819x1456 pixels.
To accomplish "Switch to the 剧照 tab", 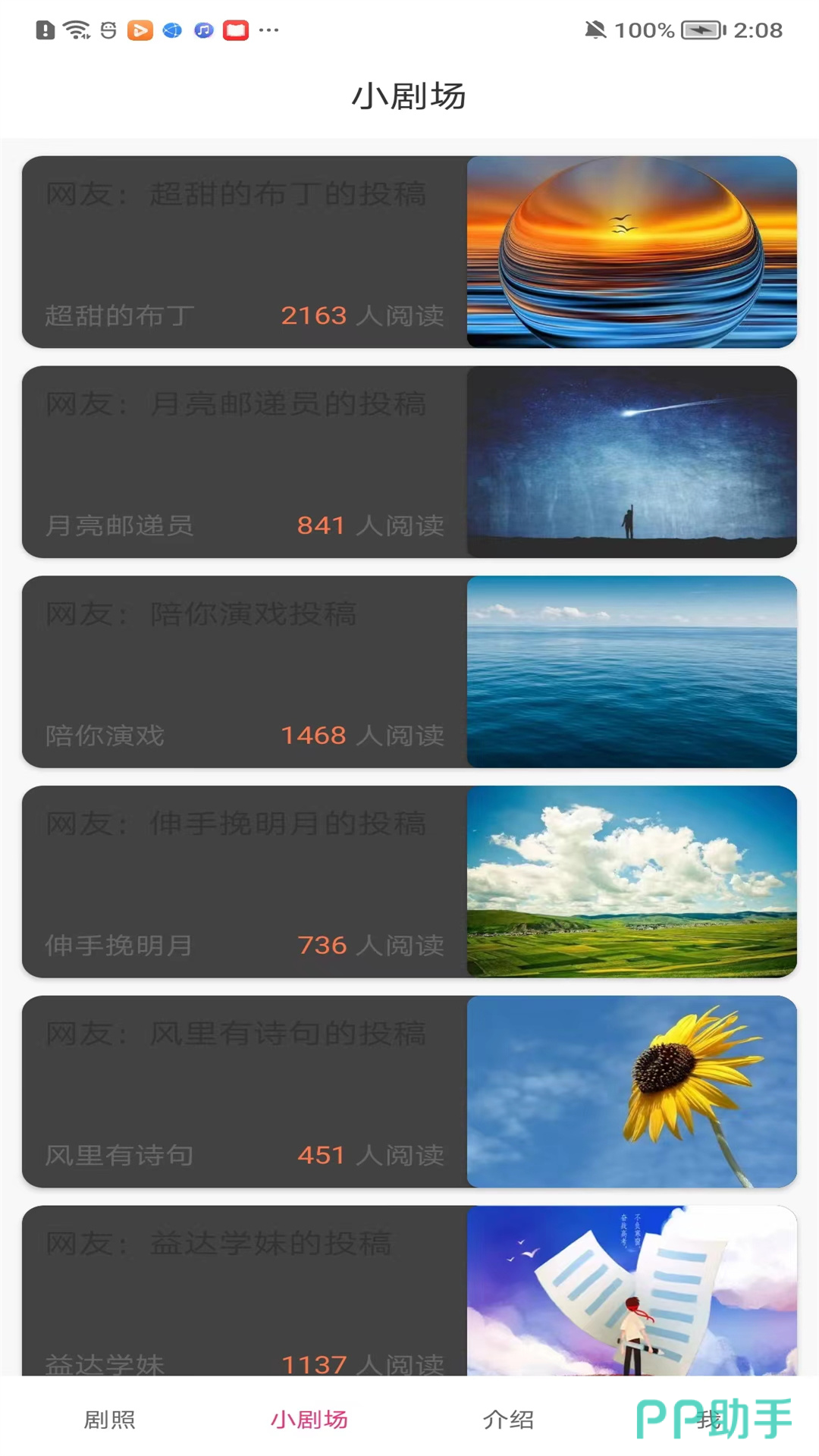I will (x=109, y=1420).
